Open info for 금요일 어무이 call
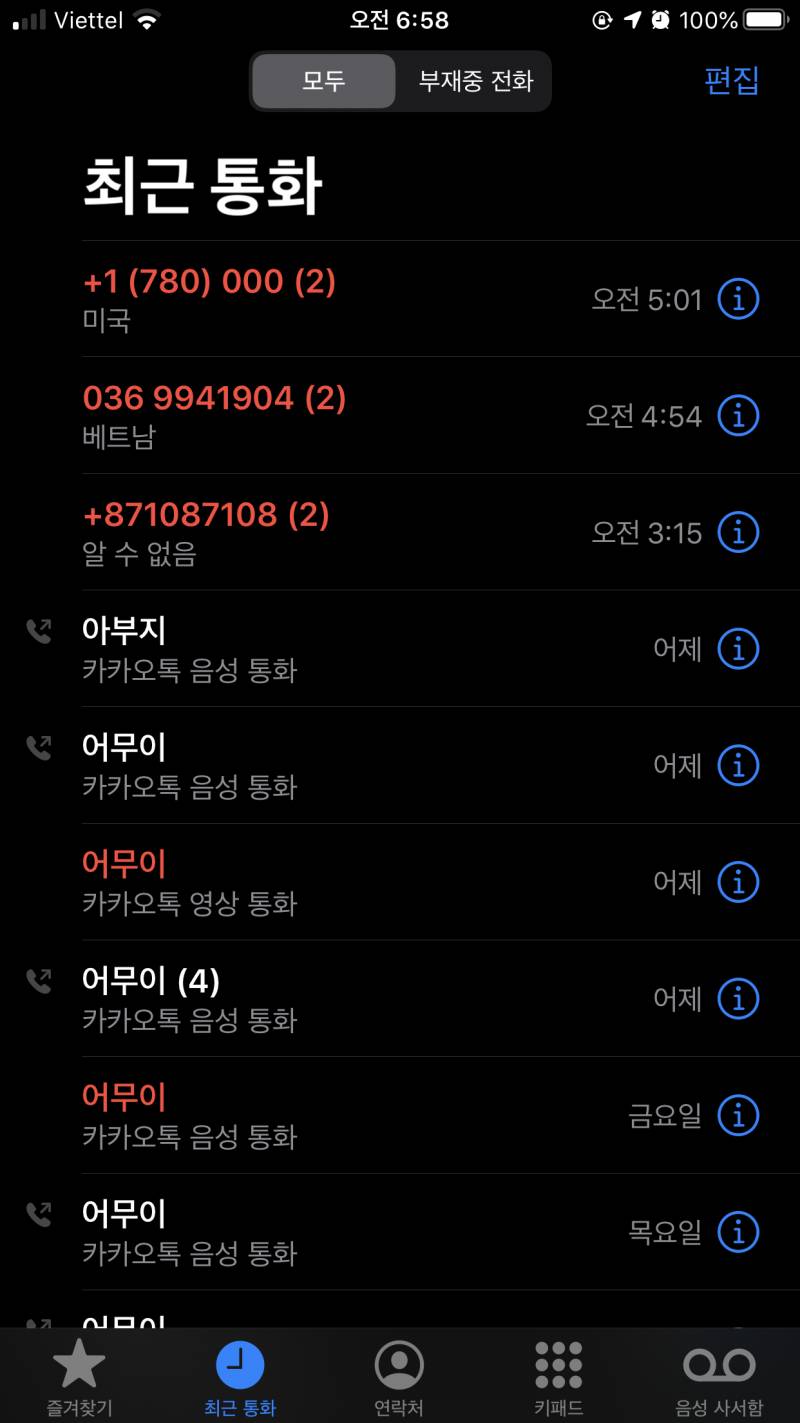 pyautogui.click(x=737, y=1115)
